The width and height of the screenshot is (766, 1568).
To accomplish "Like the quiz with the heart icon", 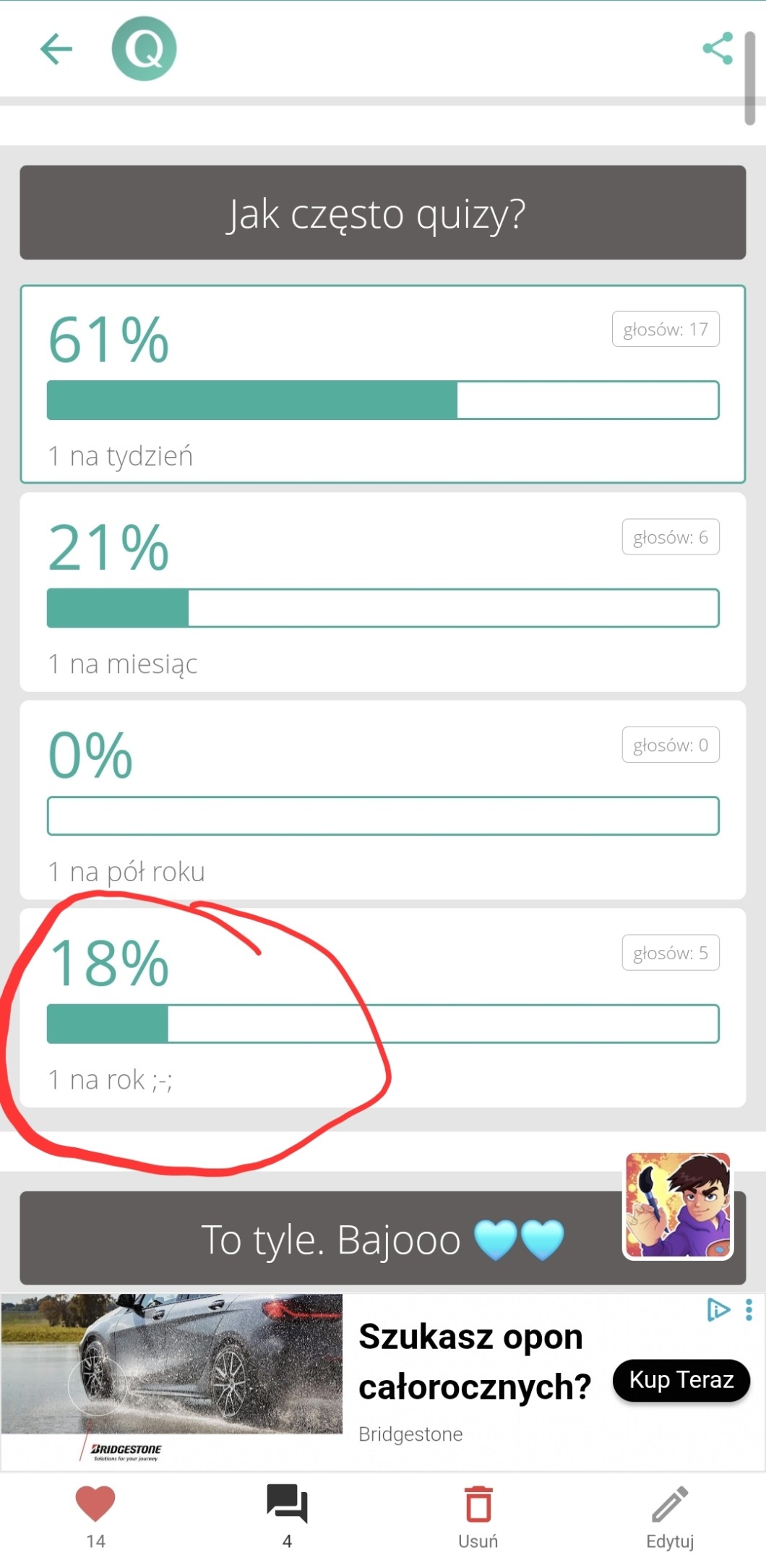I will click(x=95, y=1516).
